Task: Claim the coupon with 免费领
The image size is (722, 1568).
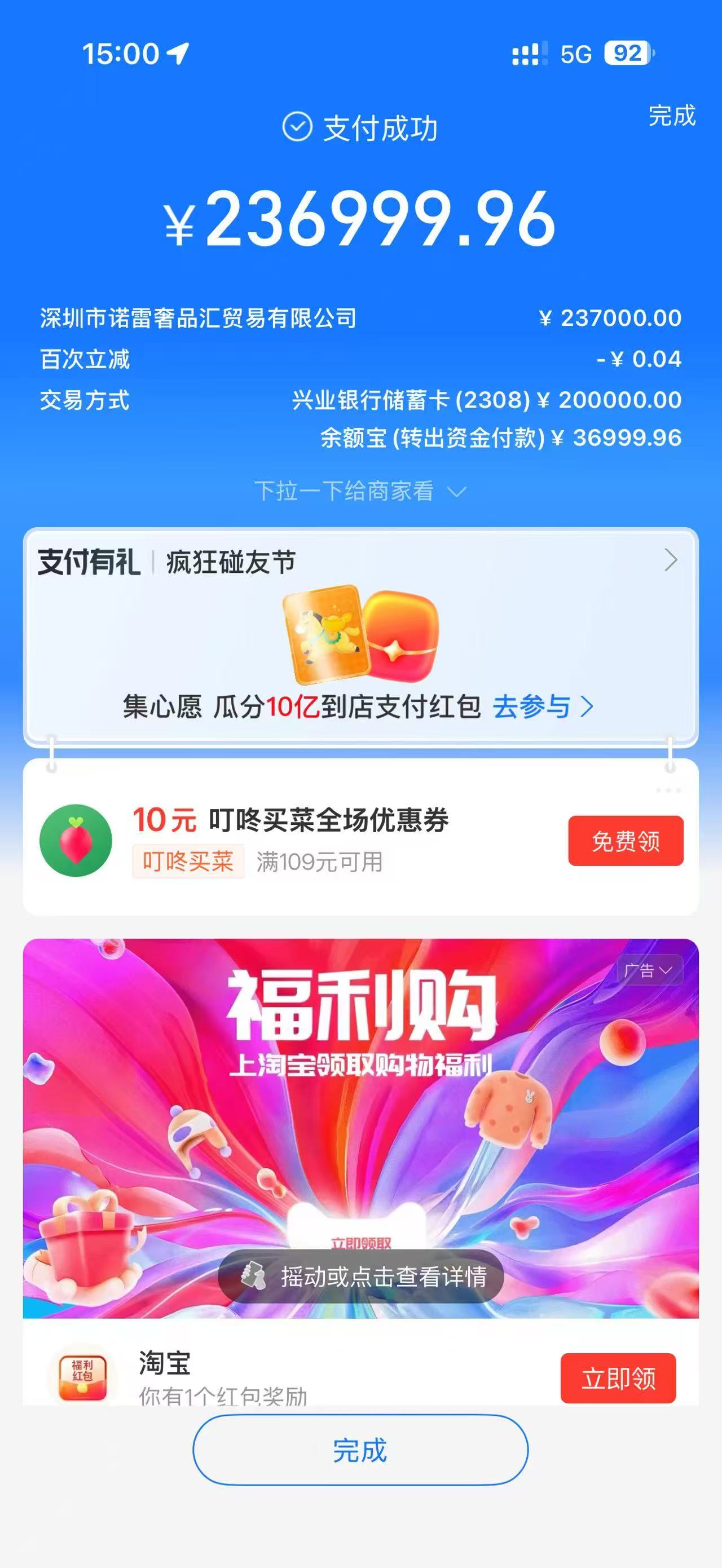Action: [x=625, y=841]
